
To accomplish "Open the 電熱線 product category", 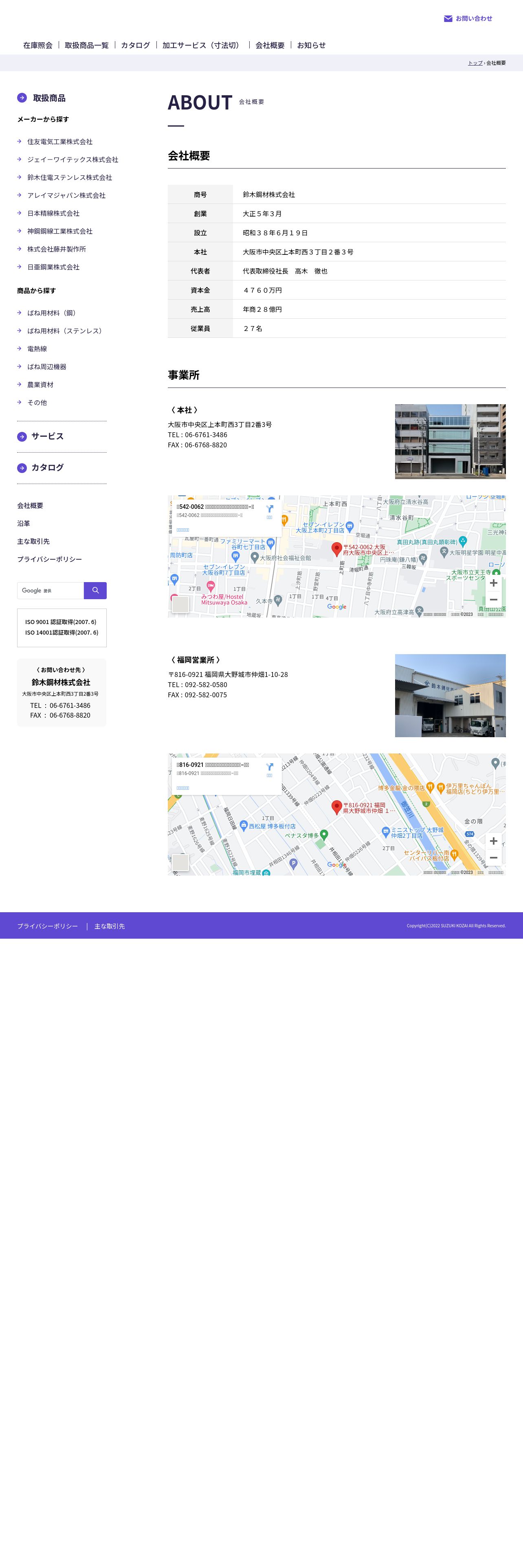I will coord(37,349).
